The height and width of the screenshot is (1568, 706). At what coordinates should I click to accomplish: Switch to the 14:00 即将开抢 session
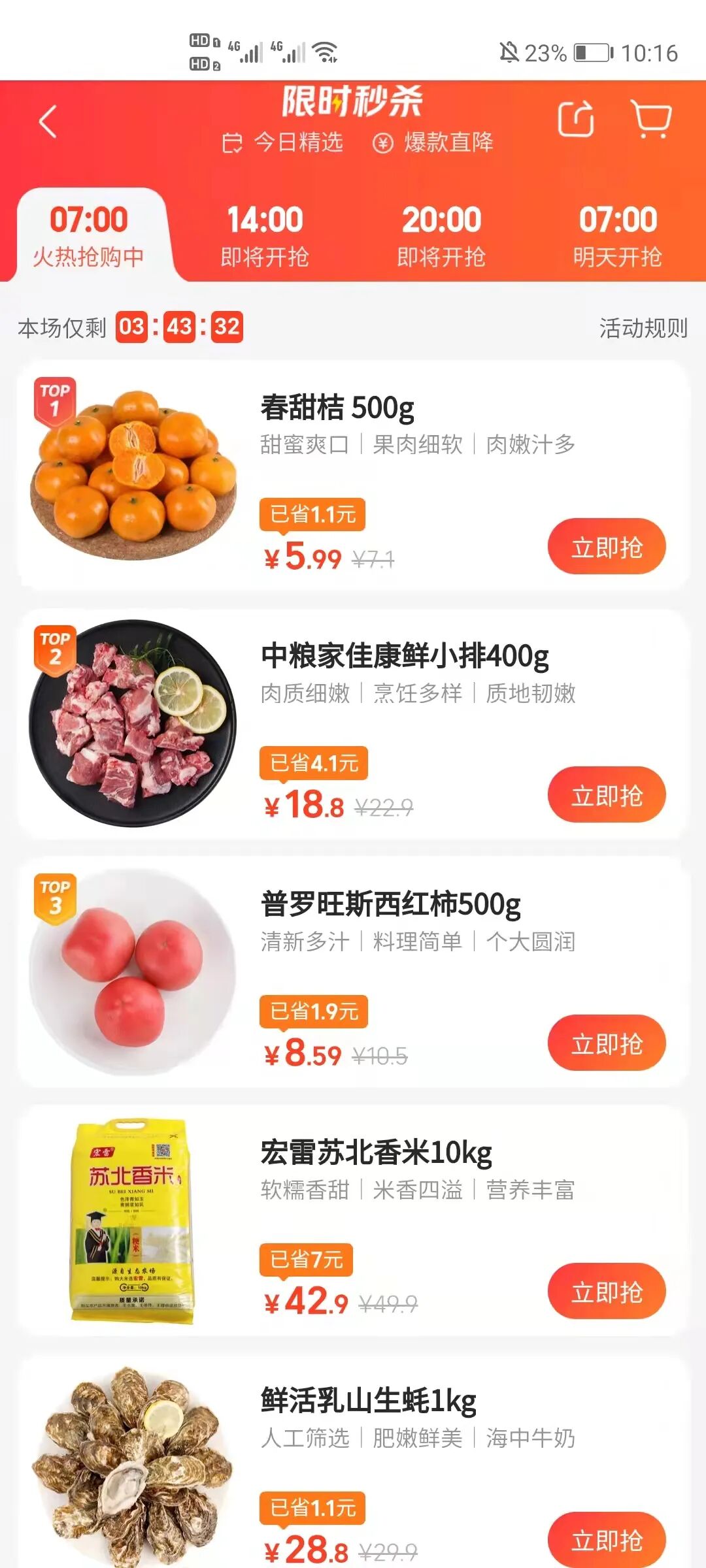coord(265,236)
